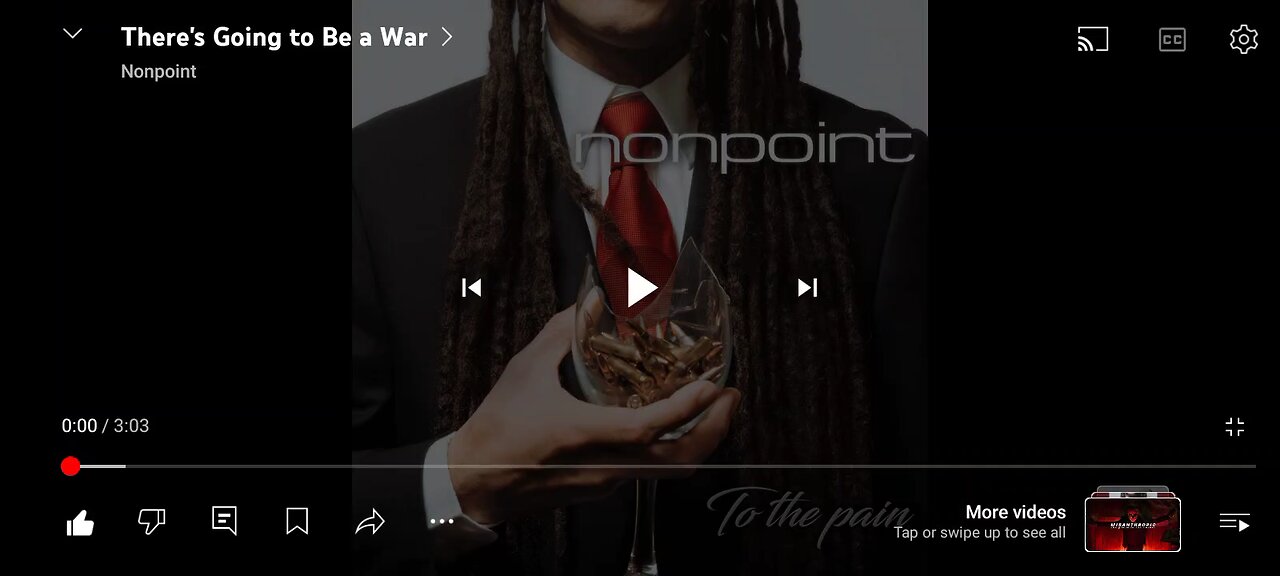
Task: Exit full screen mode
Action: (x=1235, y=427)
